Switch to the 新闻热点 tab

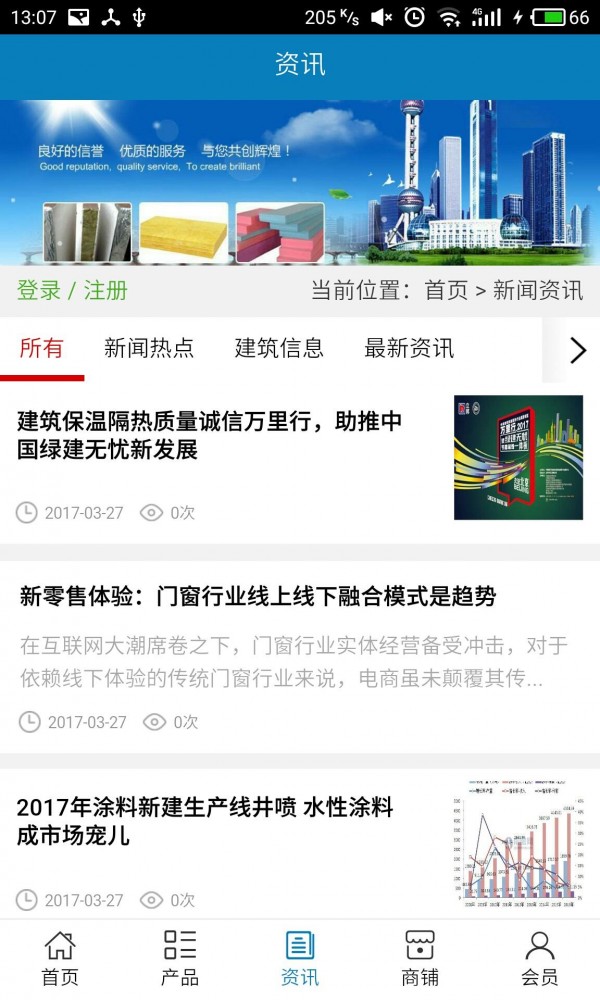[x=149, y=348]
